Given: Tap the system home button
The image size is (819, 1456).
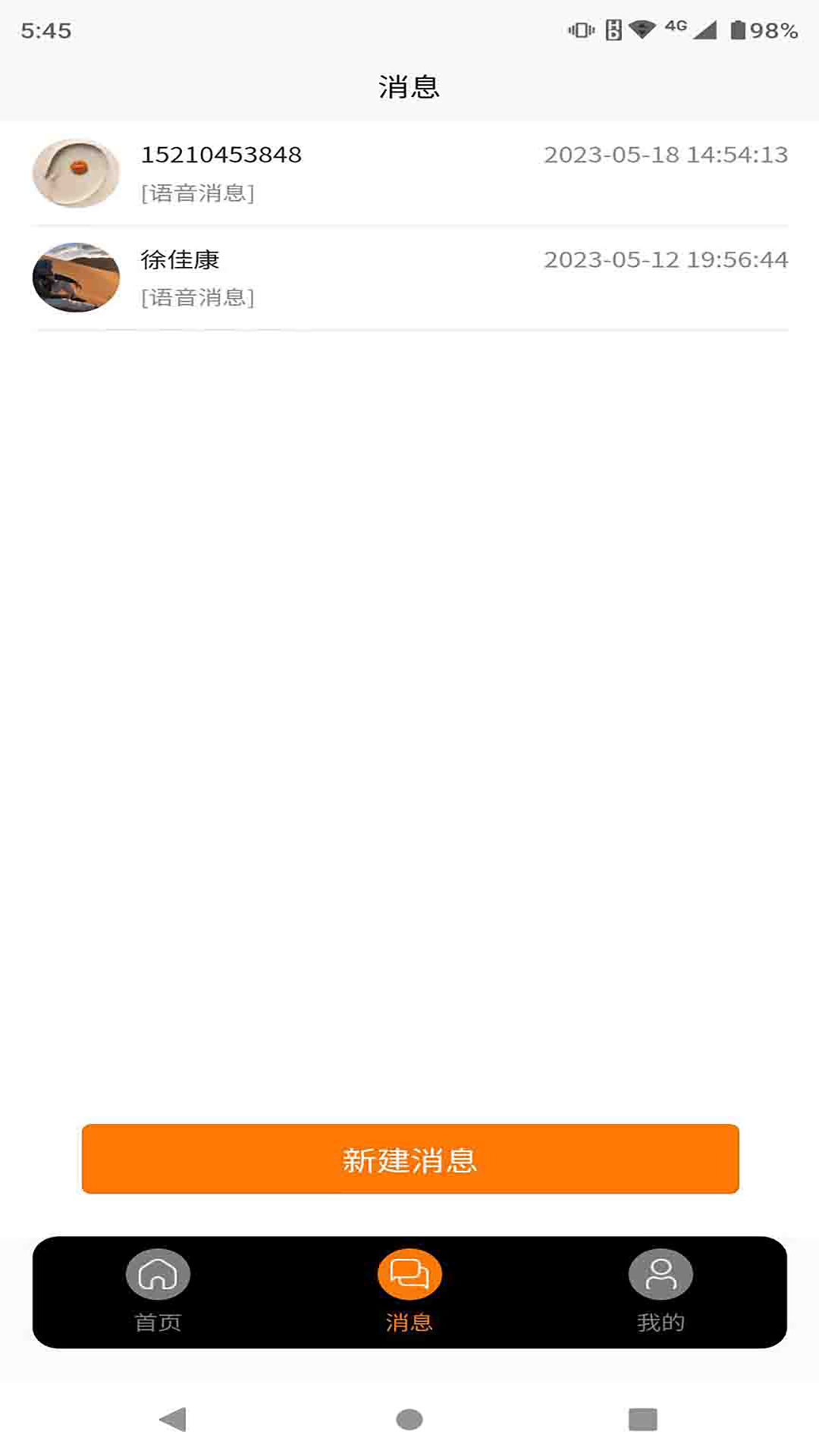Looking at the screenshot, I should pos(409,1419).
